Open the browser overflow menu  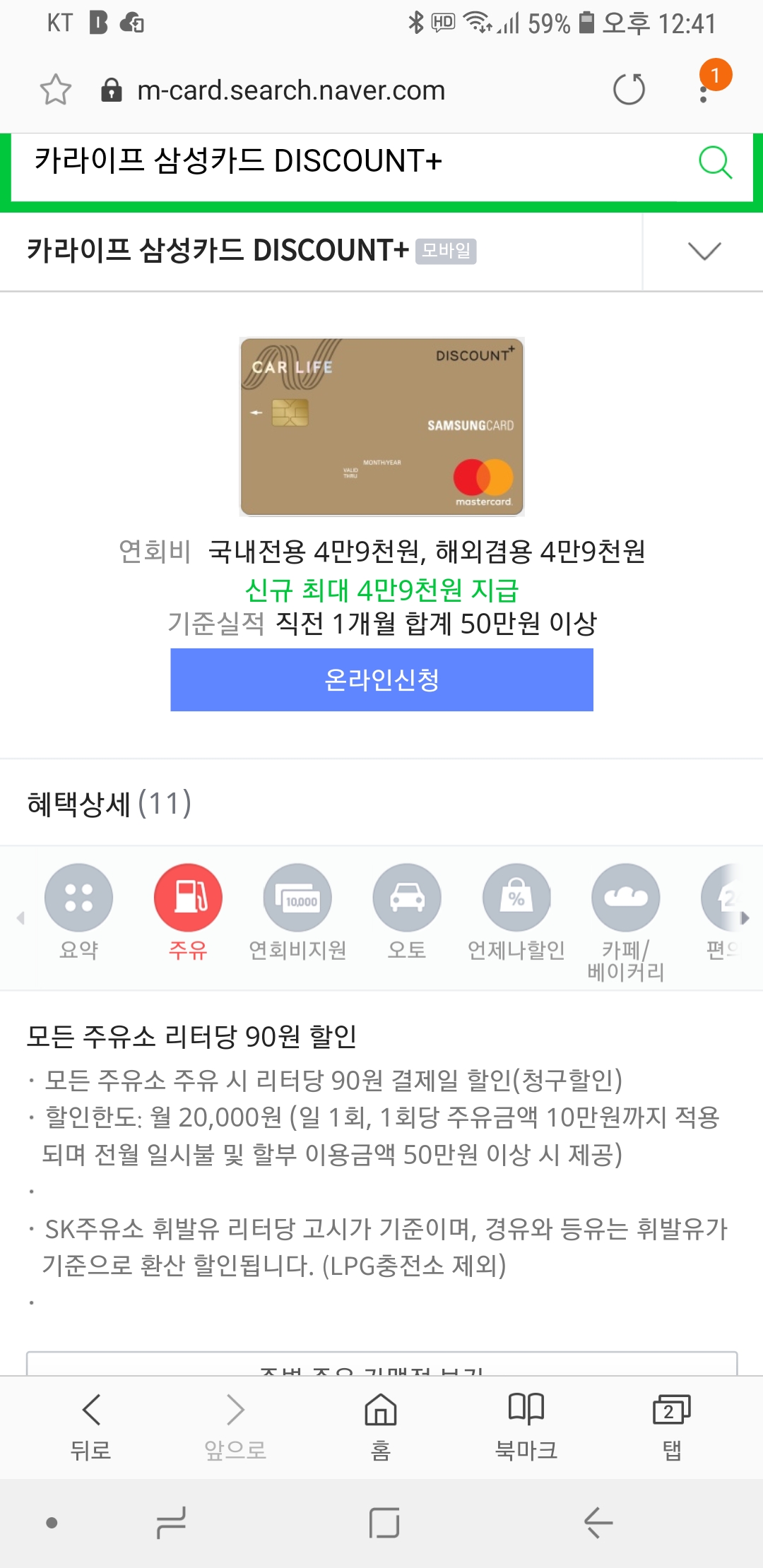[x=704, y=90]
